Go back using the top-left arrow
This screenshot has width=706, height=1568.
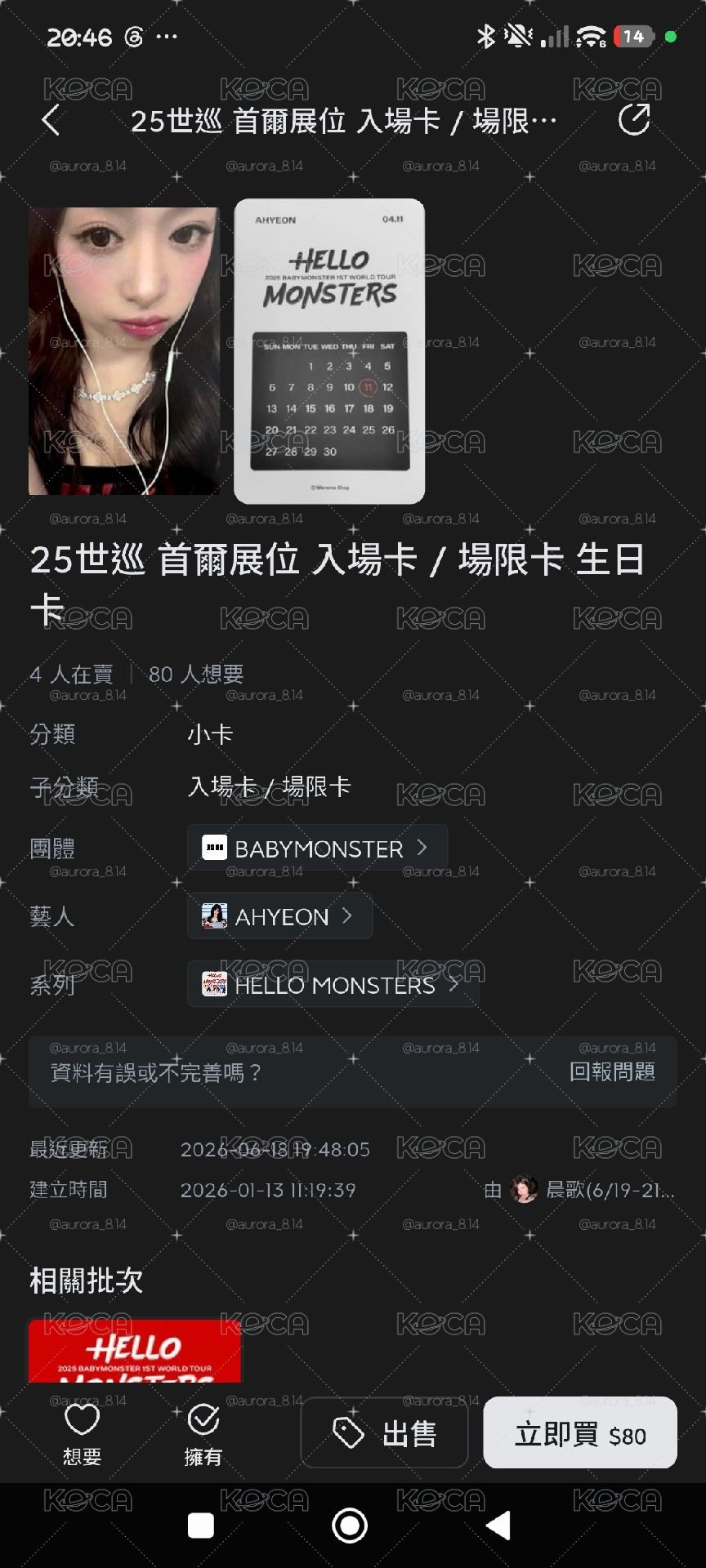tap(51, 120)
